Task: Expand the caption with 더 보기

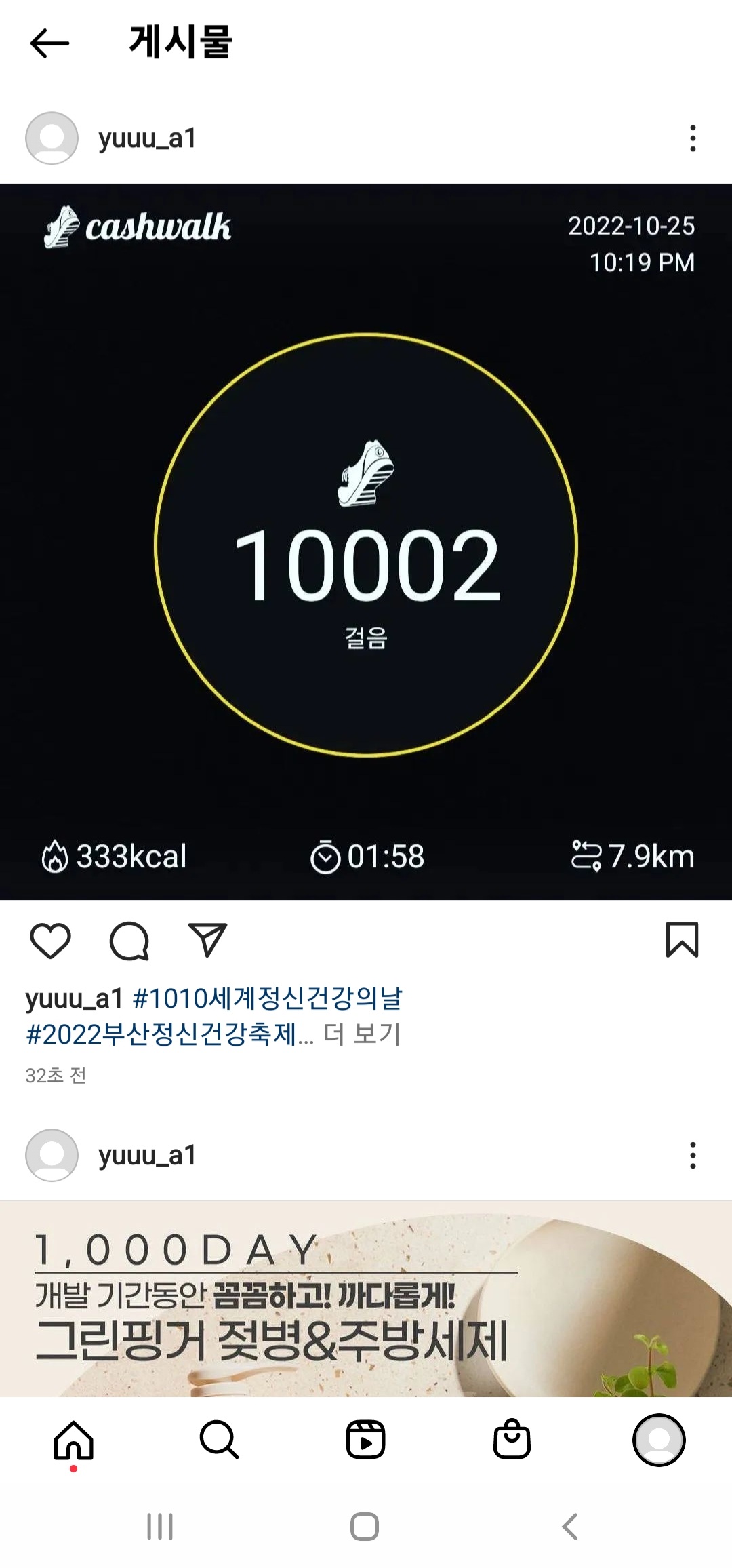Action: click(x=363, y=1034)
